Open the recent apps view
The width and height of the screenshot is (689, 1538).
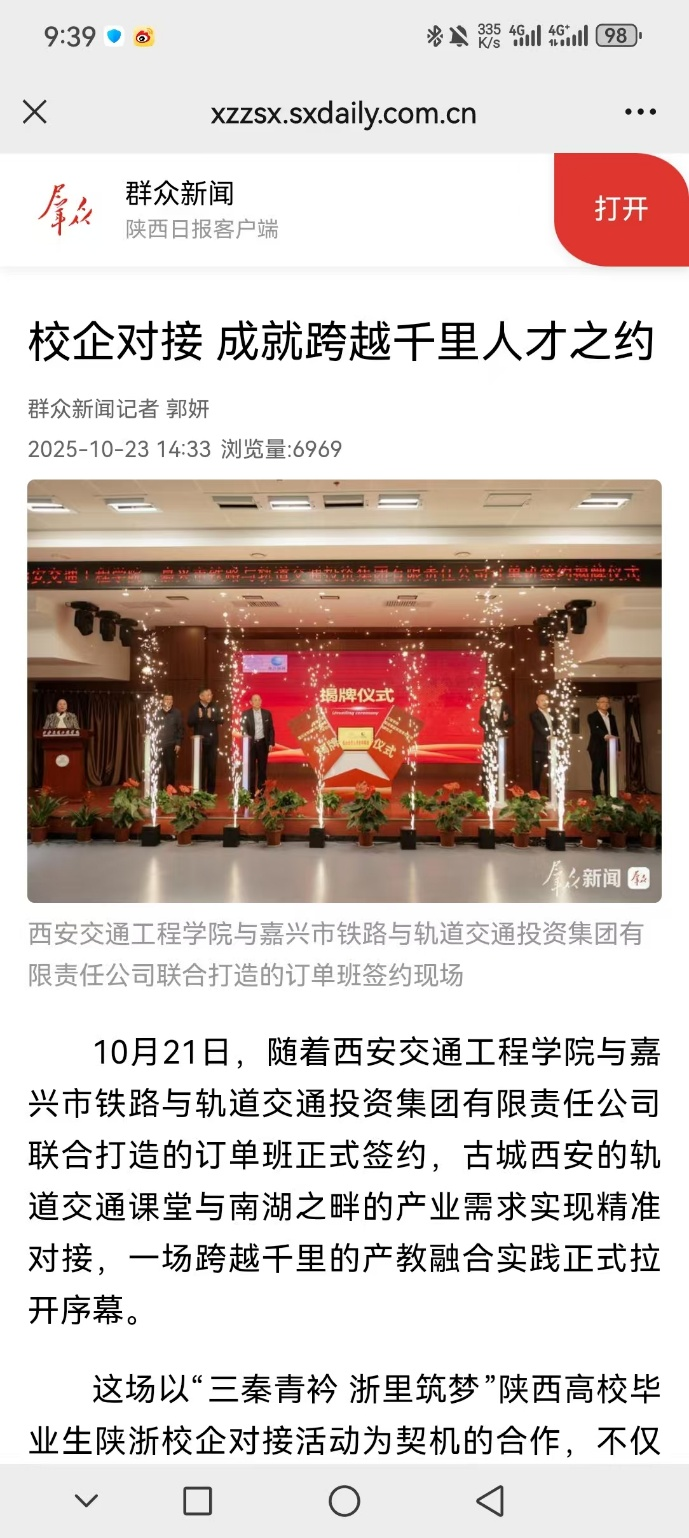pos(198,1500)
